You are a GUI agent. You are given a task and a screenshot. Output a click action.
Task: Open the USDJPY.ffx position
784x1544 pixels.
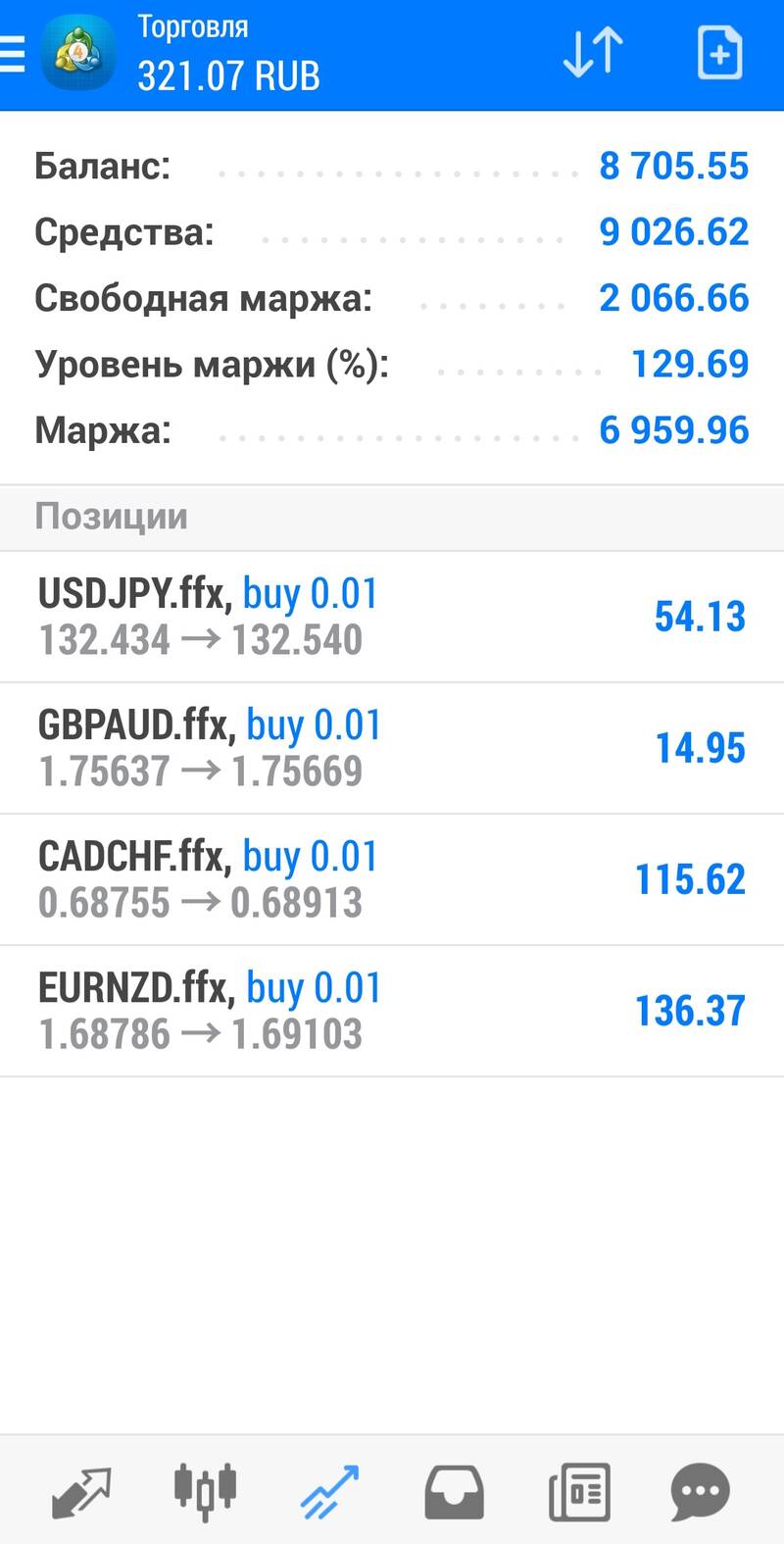392,617
